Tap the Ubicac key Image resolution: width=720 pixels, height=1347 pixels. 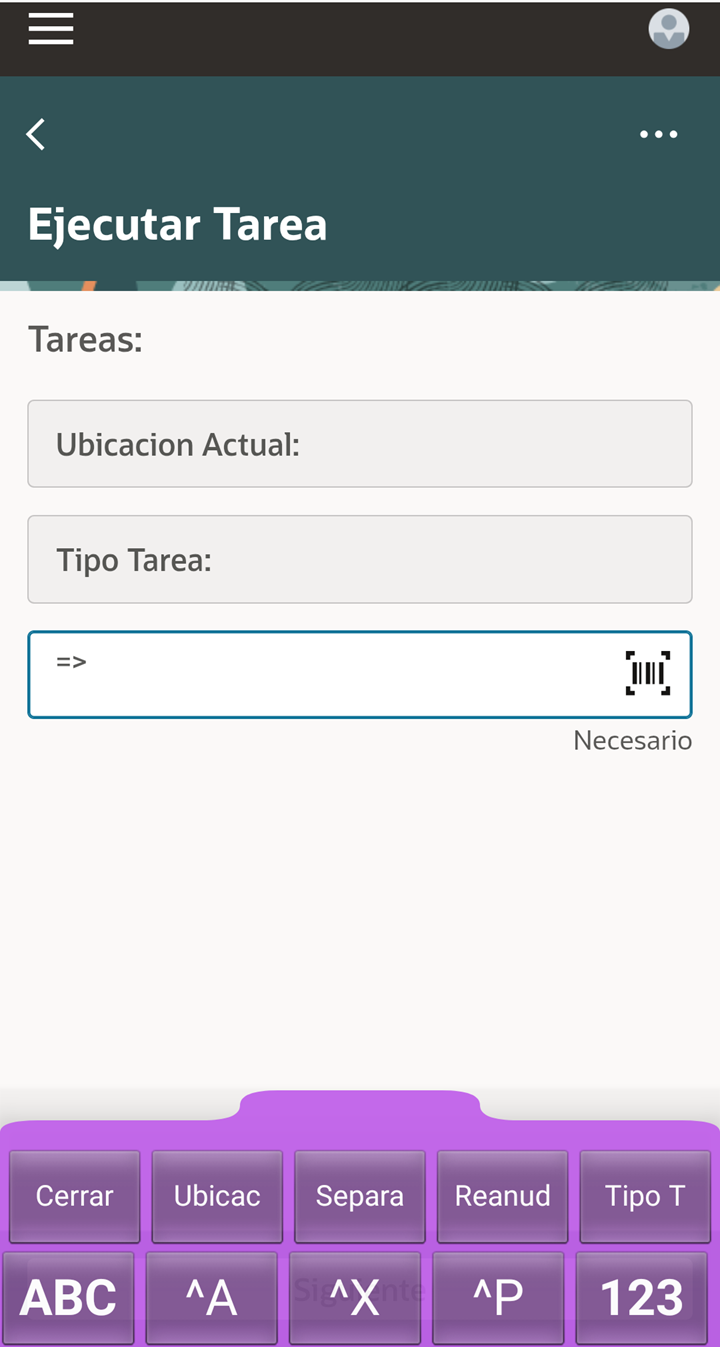pos(217,1196)
